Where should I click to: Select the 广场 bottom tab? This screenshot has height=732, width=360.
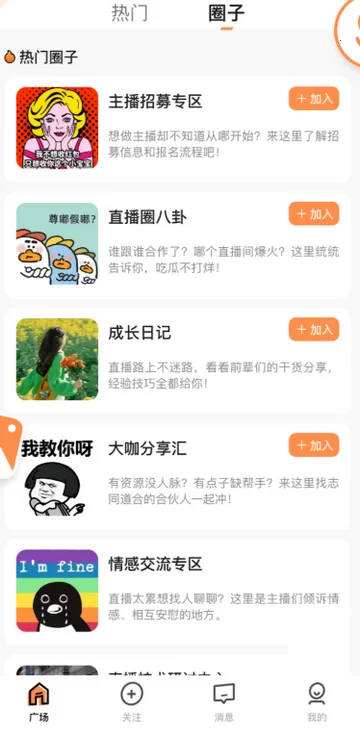[x=39, y=702]
